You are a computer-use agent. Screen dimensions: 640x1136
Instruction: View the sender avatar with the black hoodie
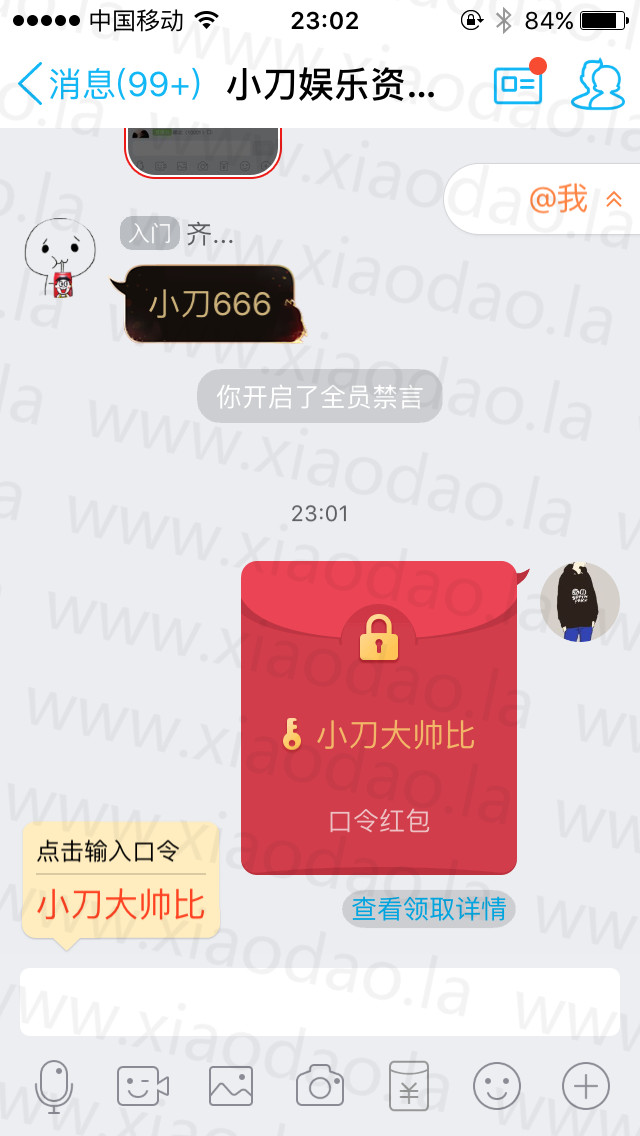[580, 601]
